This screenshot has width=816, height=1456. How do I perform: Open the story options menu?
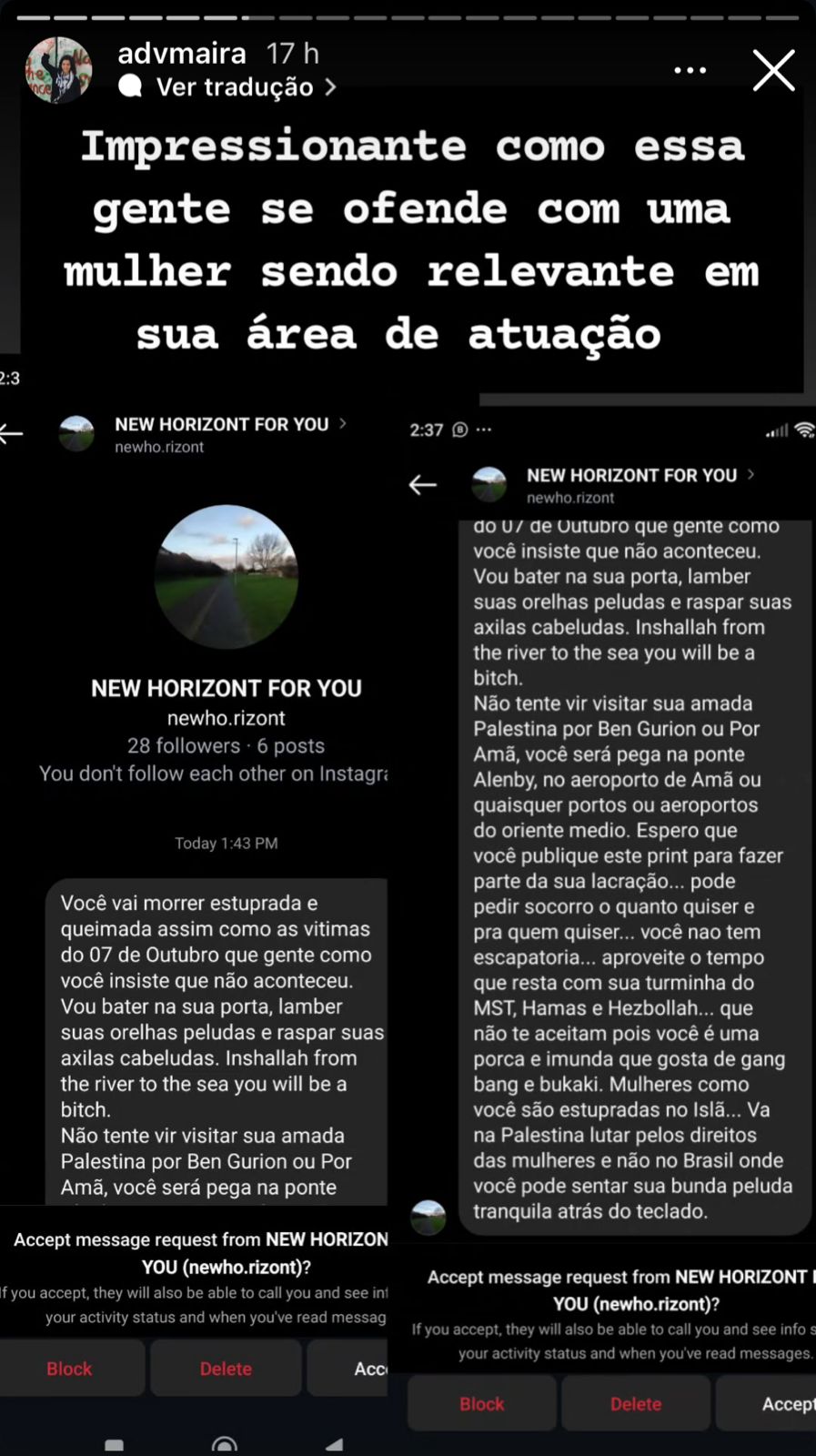690,70
